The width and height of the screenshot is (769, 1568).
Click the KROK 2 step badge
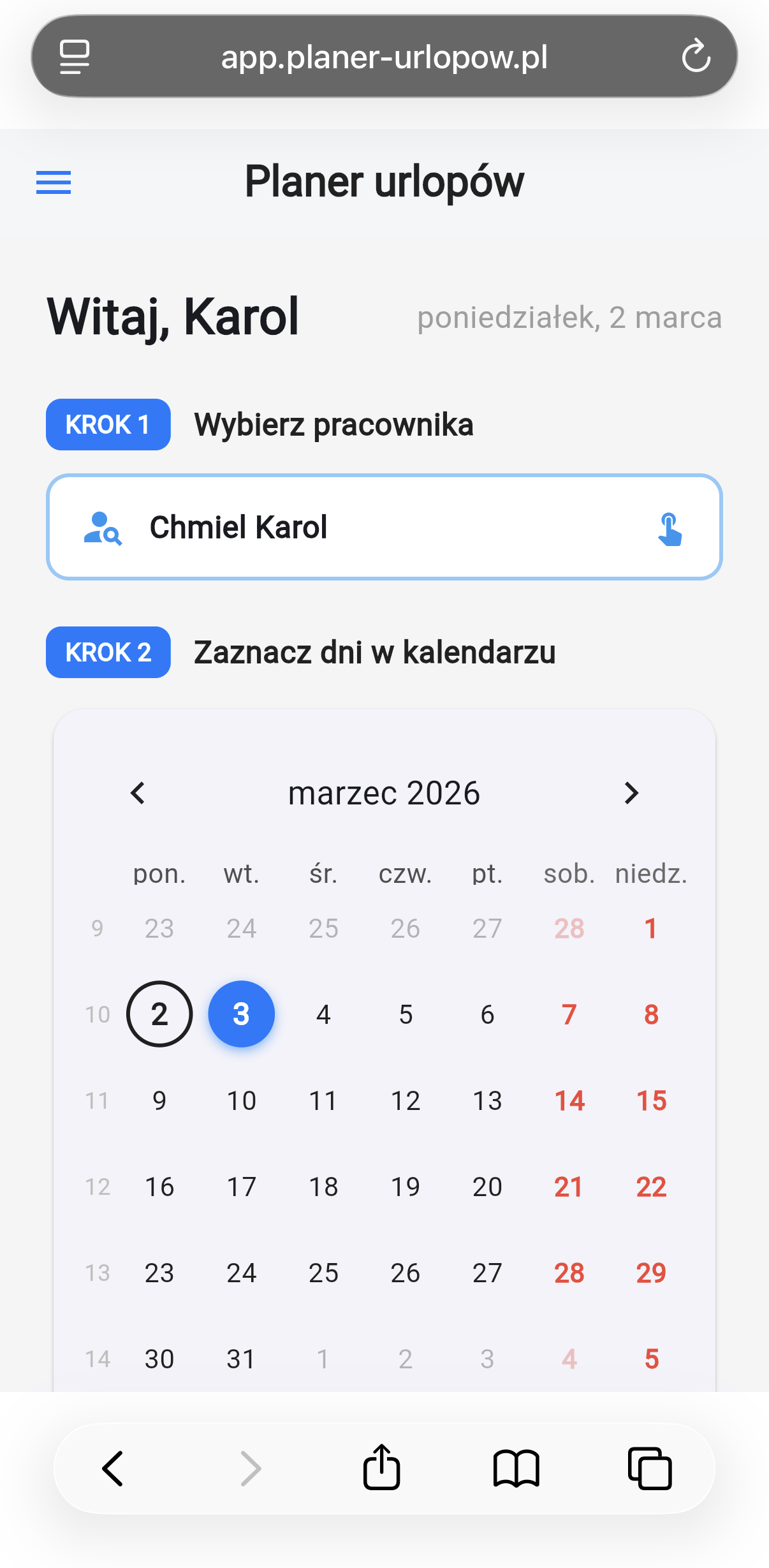[x=107, y=652]
